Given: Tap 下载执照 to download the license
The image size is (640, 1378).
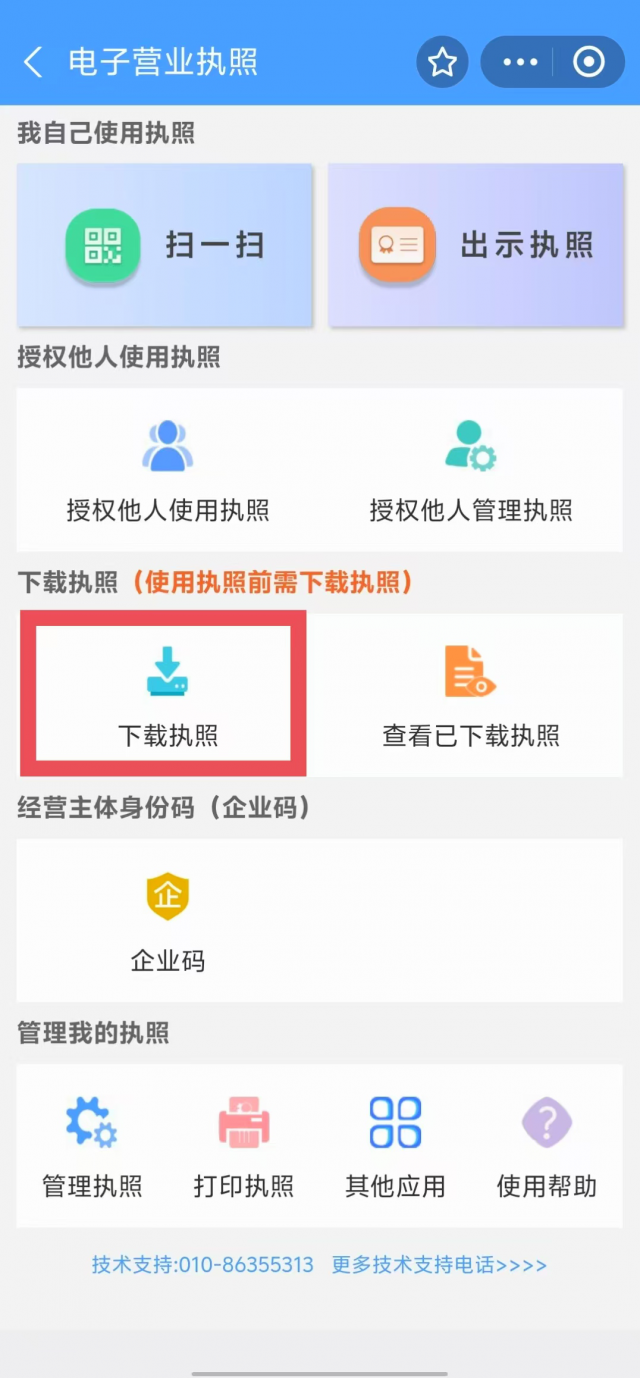Looking at the screenshot, I should coord(168,697).
